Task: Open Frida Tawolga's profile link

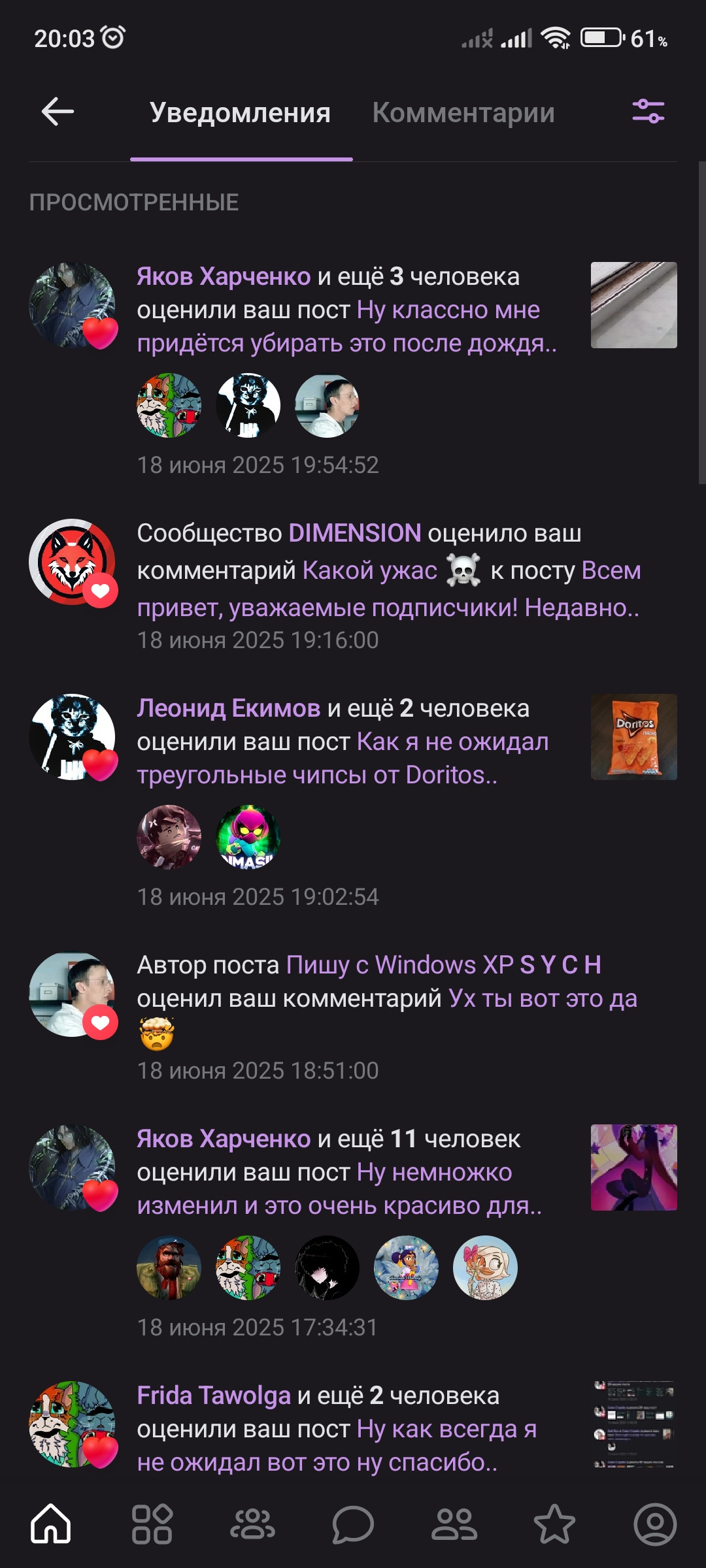Action: [213, 1396]
